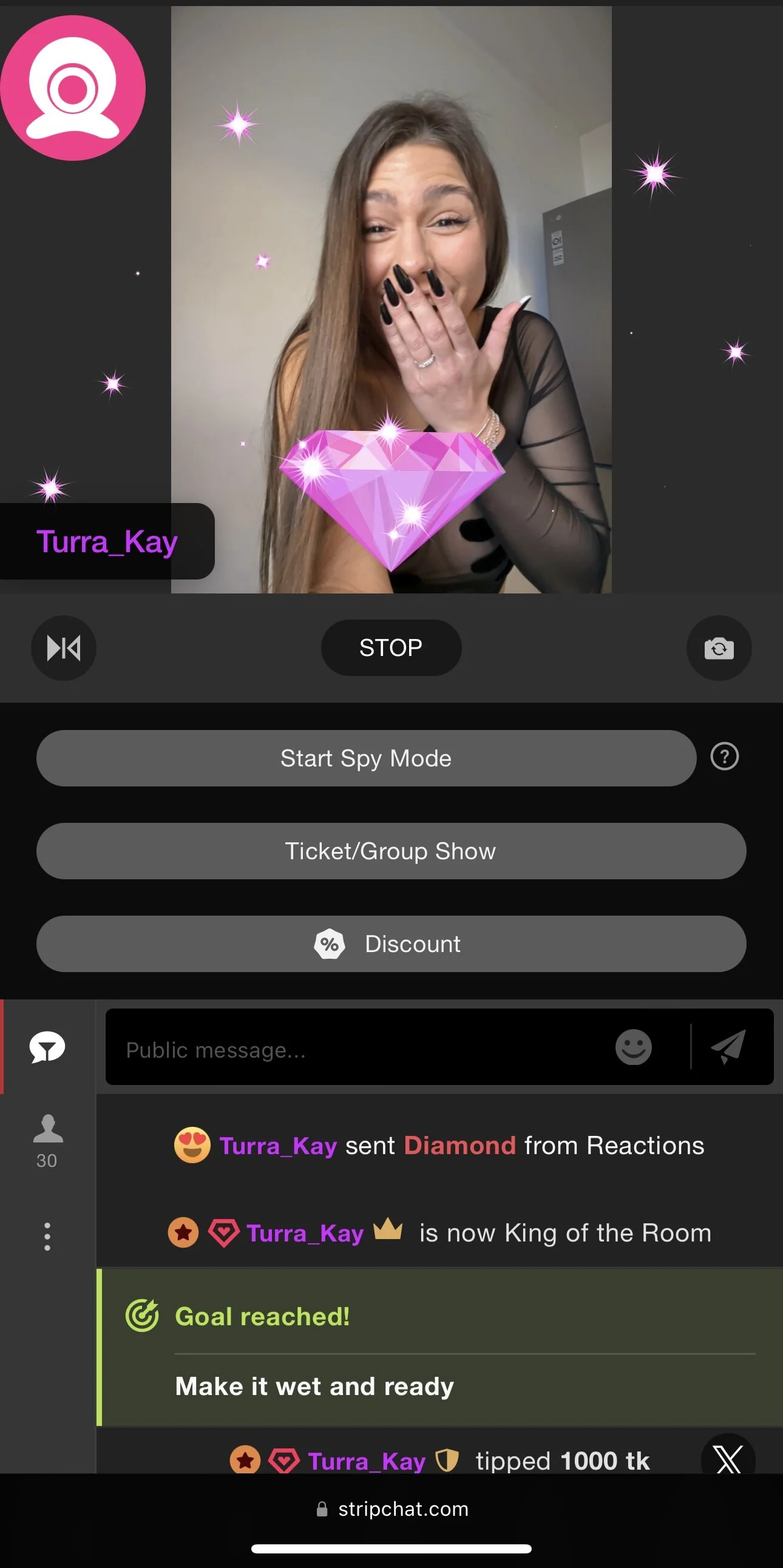
Task: Switch to the chat tab
Action: coord(47,1047)
